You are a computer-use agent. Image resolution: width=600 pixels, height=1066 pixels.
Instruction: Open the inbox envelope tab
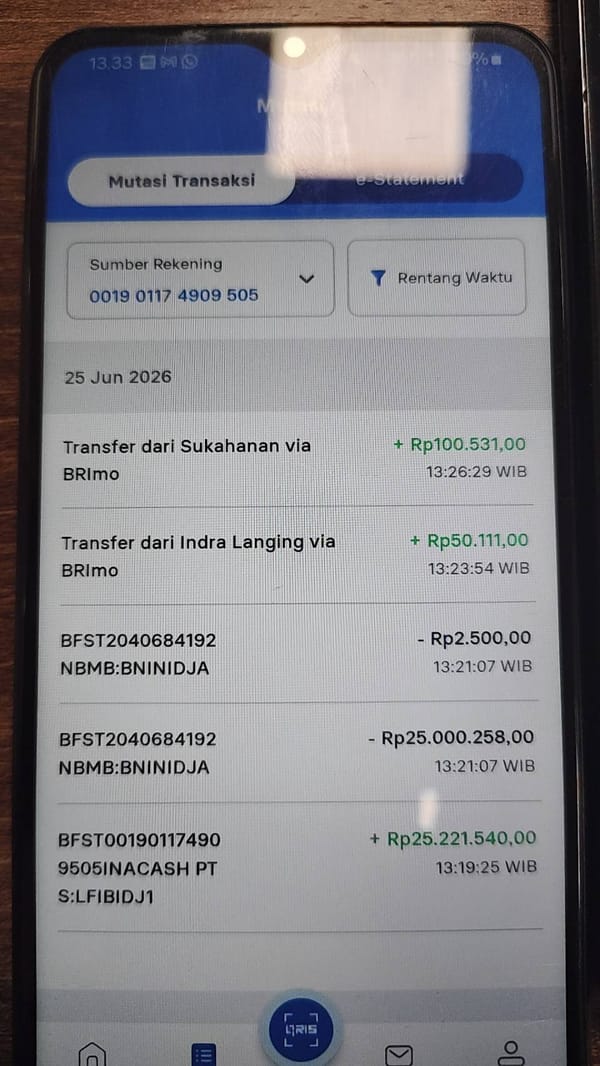tap(399, 1054)
